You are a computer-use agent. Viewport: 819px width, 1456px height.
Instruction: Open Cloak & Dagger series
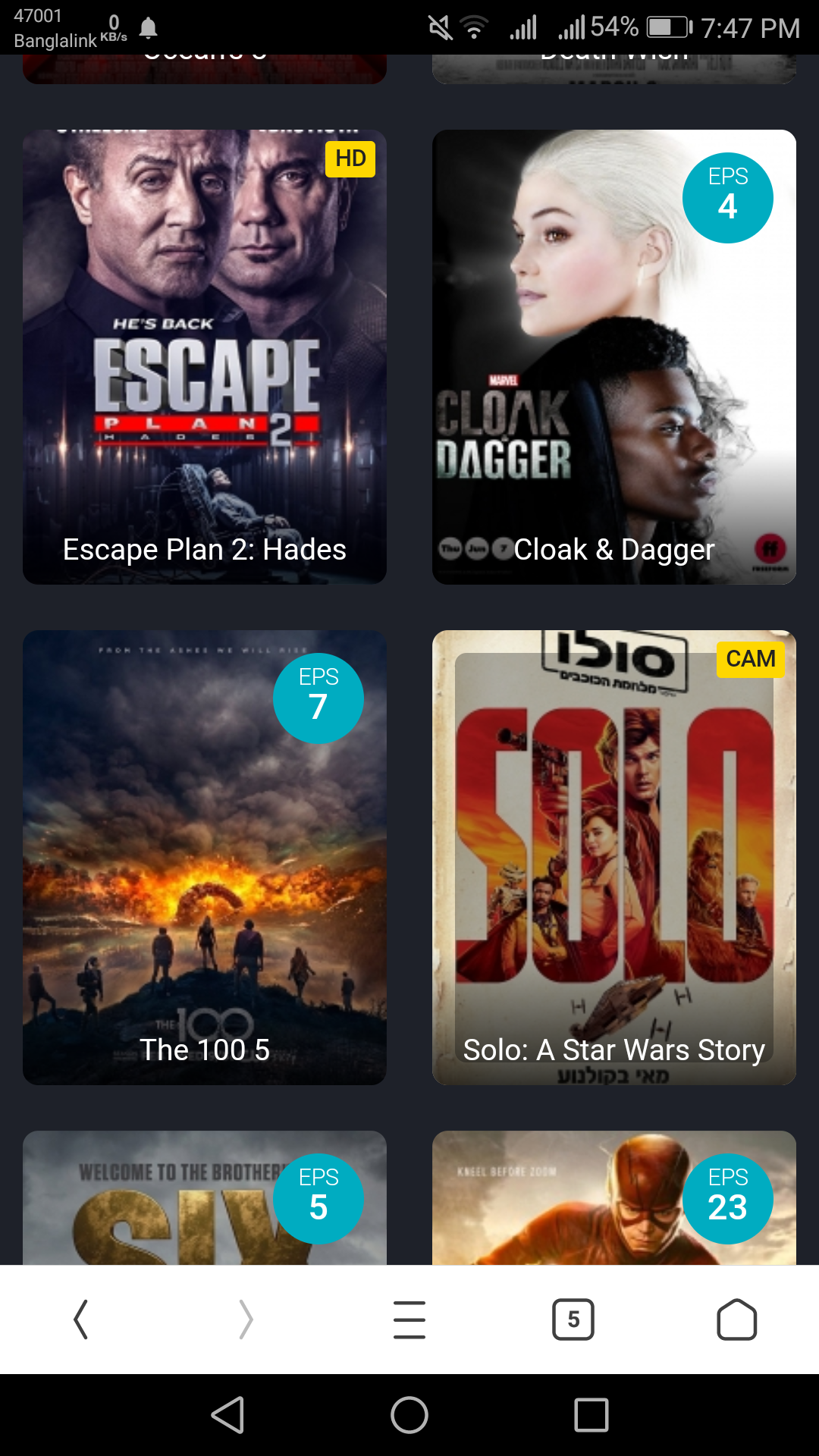tap(614, 356)
